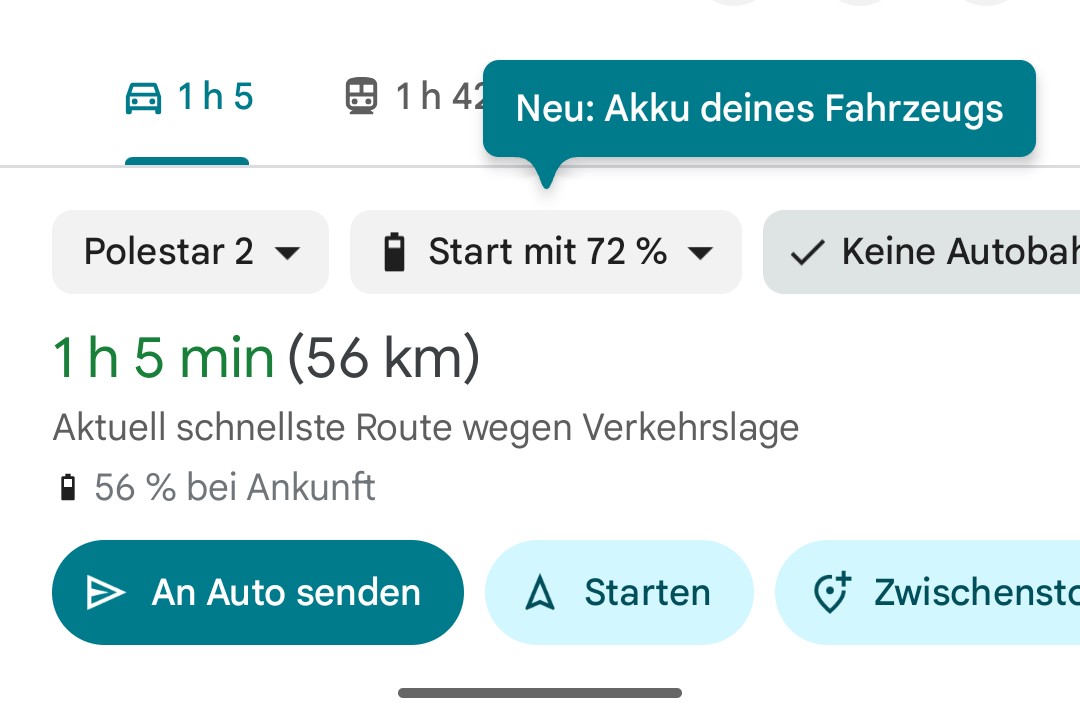Switch to the public transit tab
Image resolution: width=1080 pixels, height=724 pixels.
click(x=410, y=98)
